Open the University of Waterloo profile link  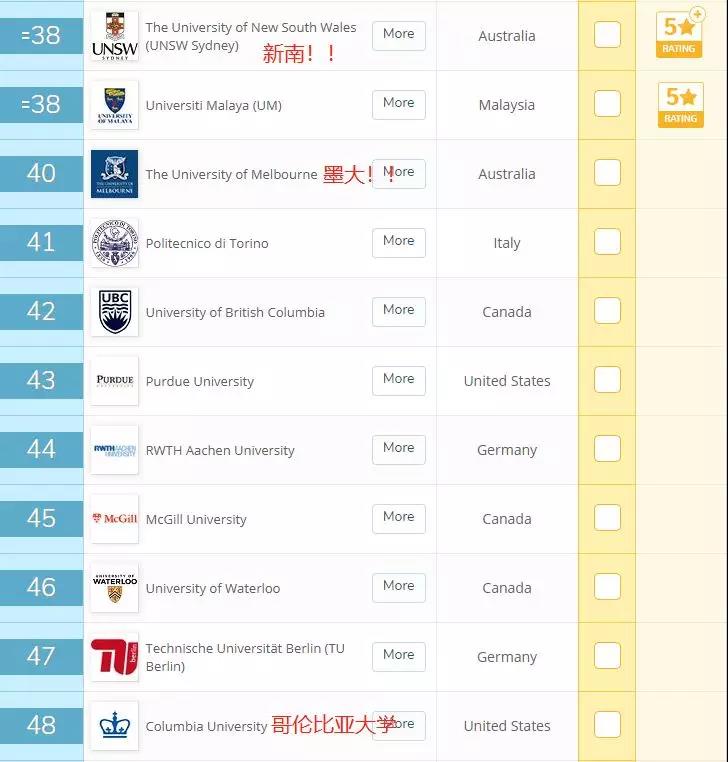tap(213, 588)
